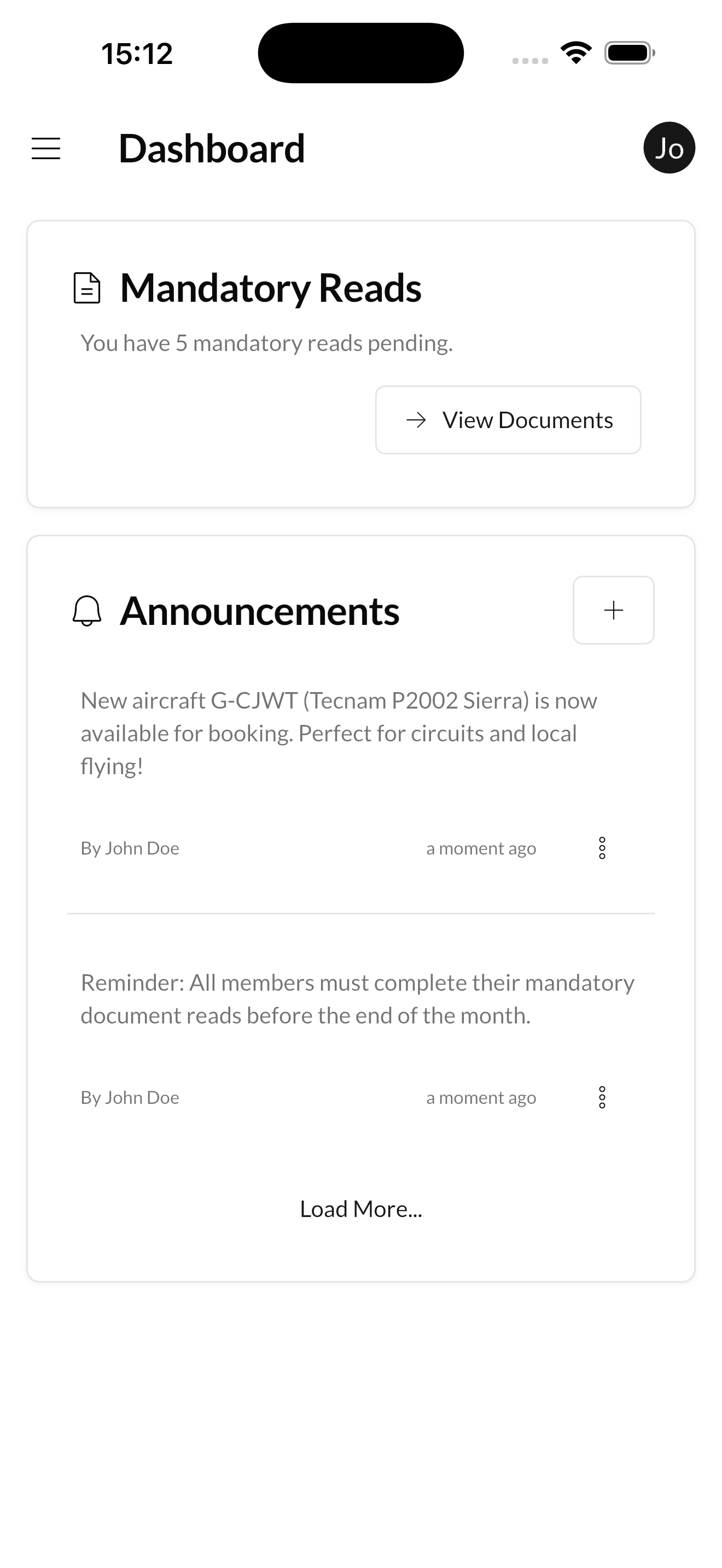The width and height of the screenshot is (722, 1568).
Task: Open the hamburger navigation menu
Action: pos(45,148)
